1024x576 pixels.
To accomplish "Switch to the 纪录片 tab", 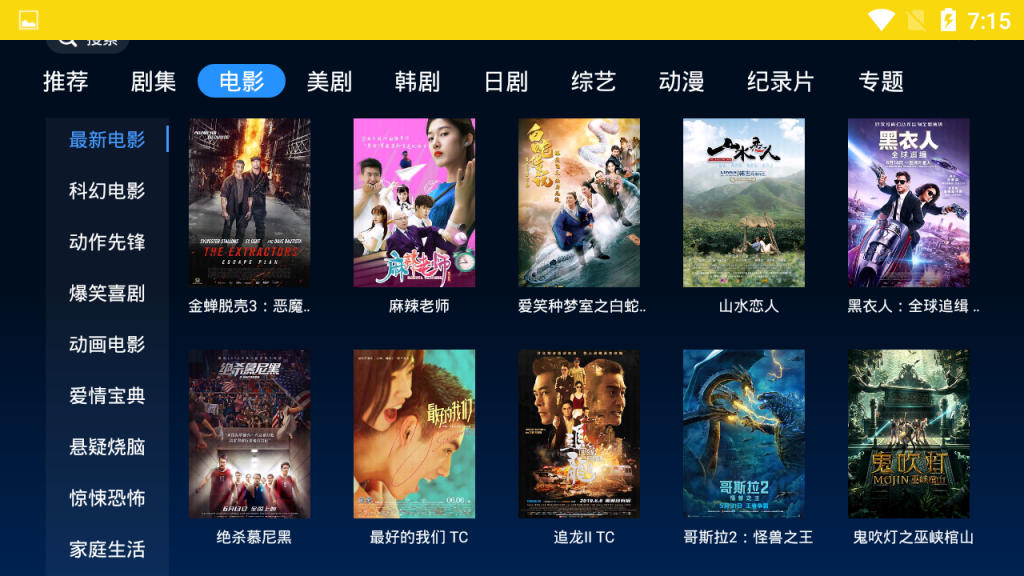I will [780, 82].
